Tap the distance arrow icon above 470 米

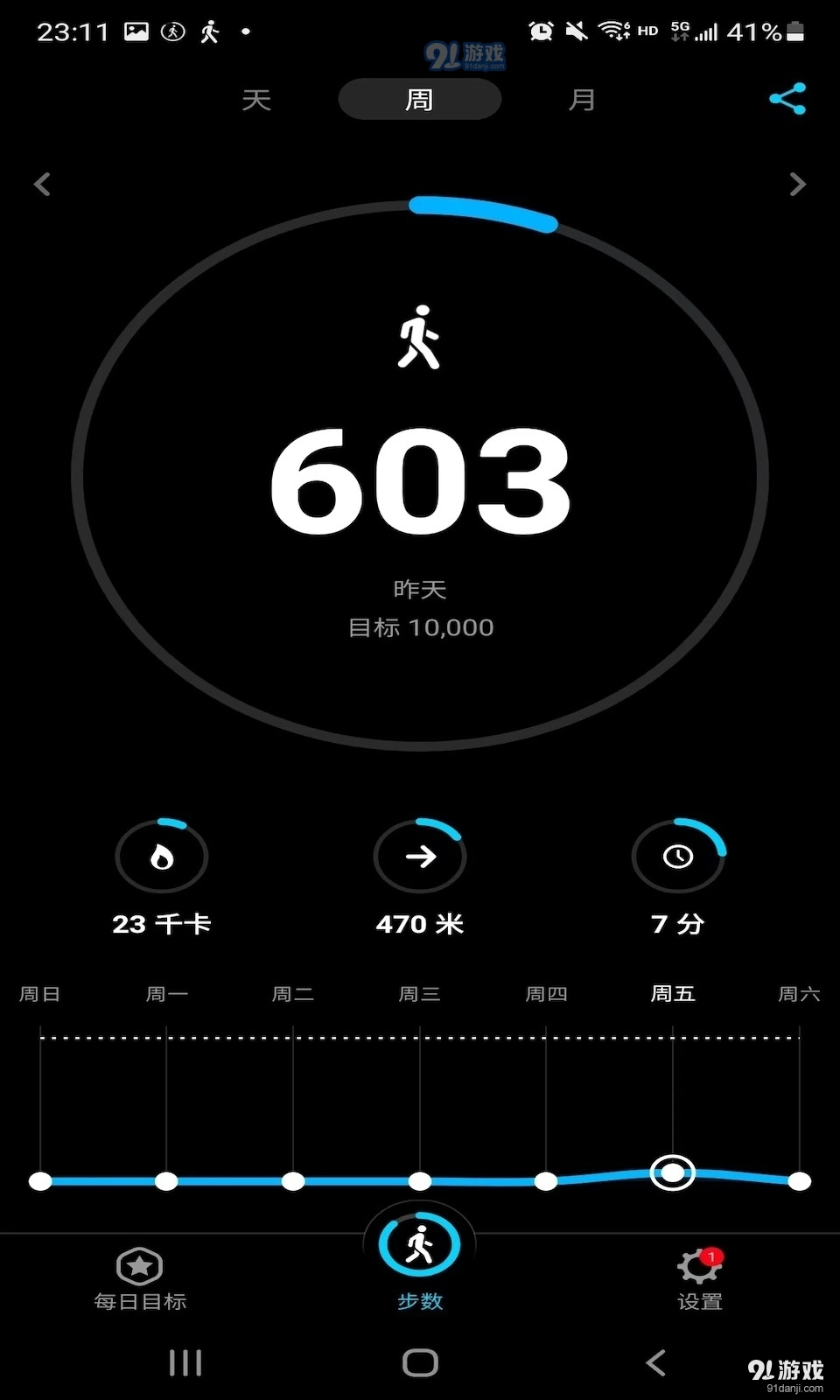[x=420, y=857]
